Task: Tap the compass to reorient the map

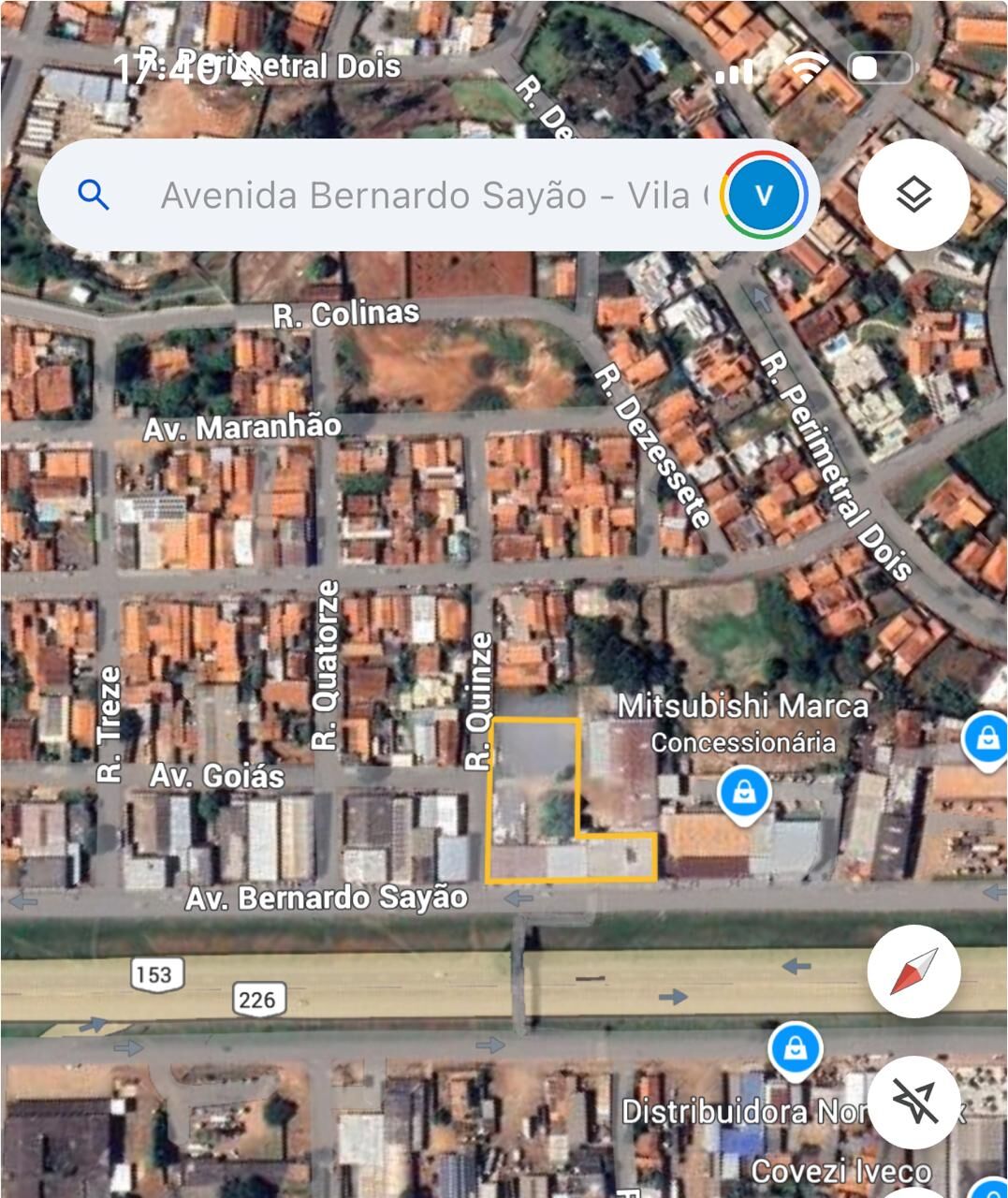Action: pyautogui.click(x=913, y=972)
